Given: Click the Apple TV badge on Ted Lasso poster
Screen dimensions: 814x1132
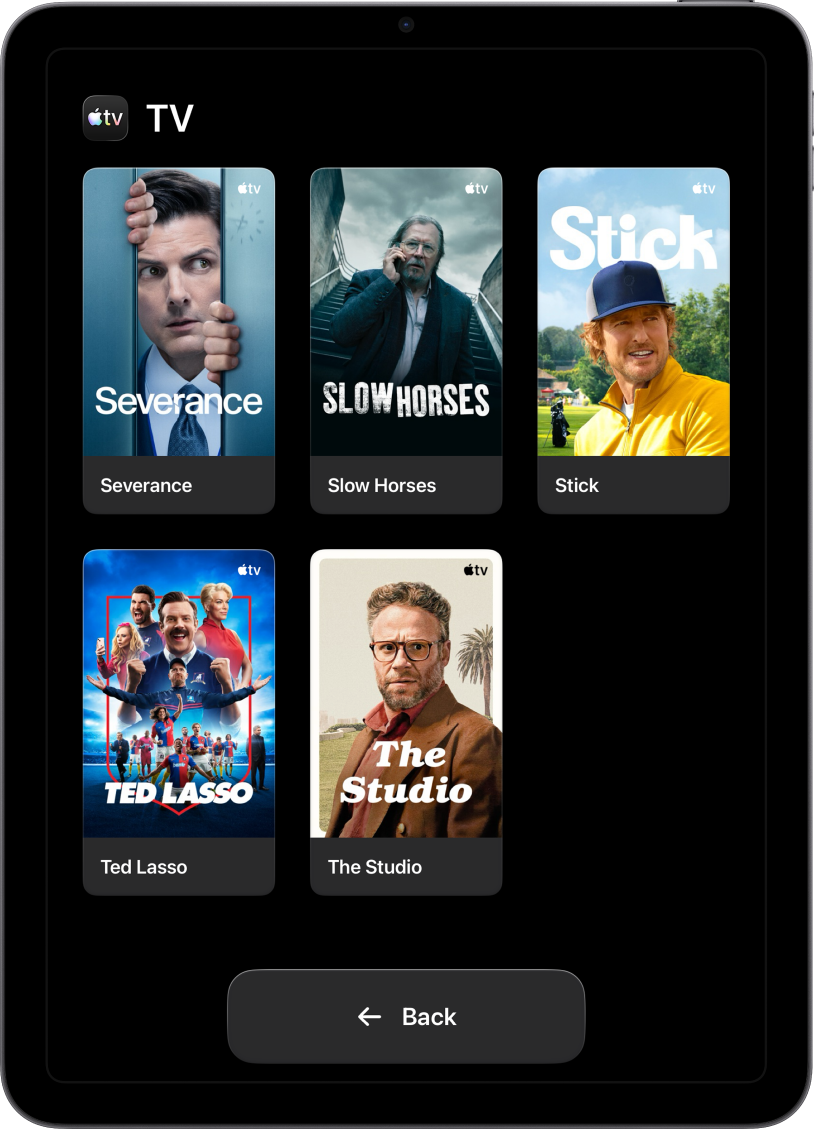Looking at the screenshot, I should [249, 569].
